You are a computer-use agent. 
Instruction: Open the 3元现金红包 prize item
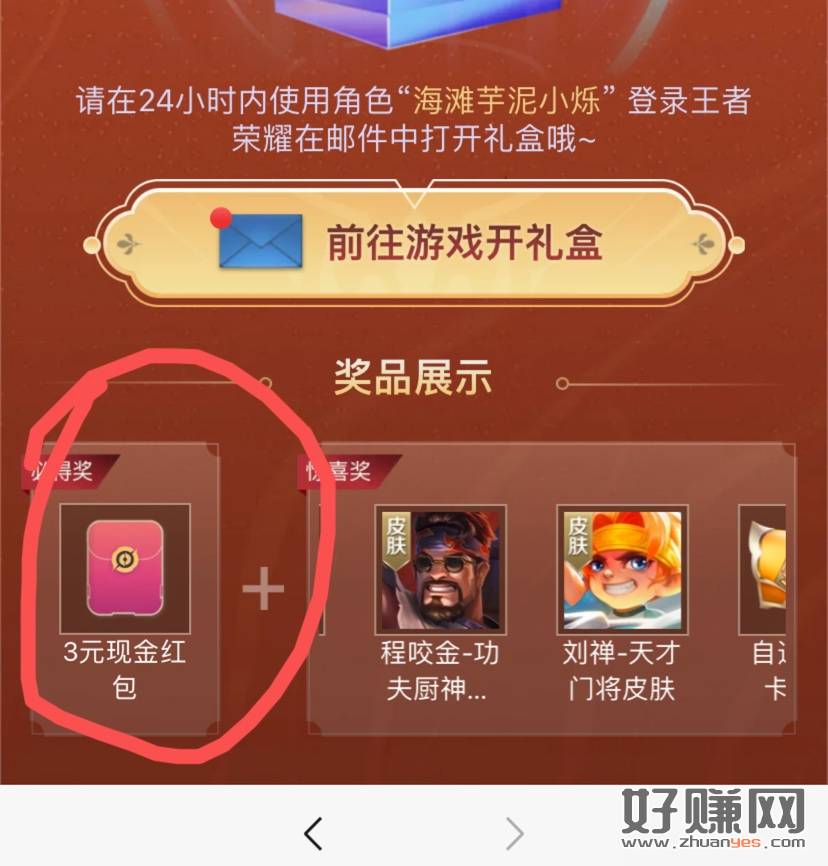(x=125, y=569)
